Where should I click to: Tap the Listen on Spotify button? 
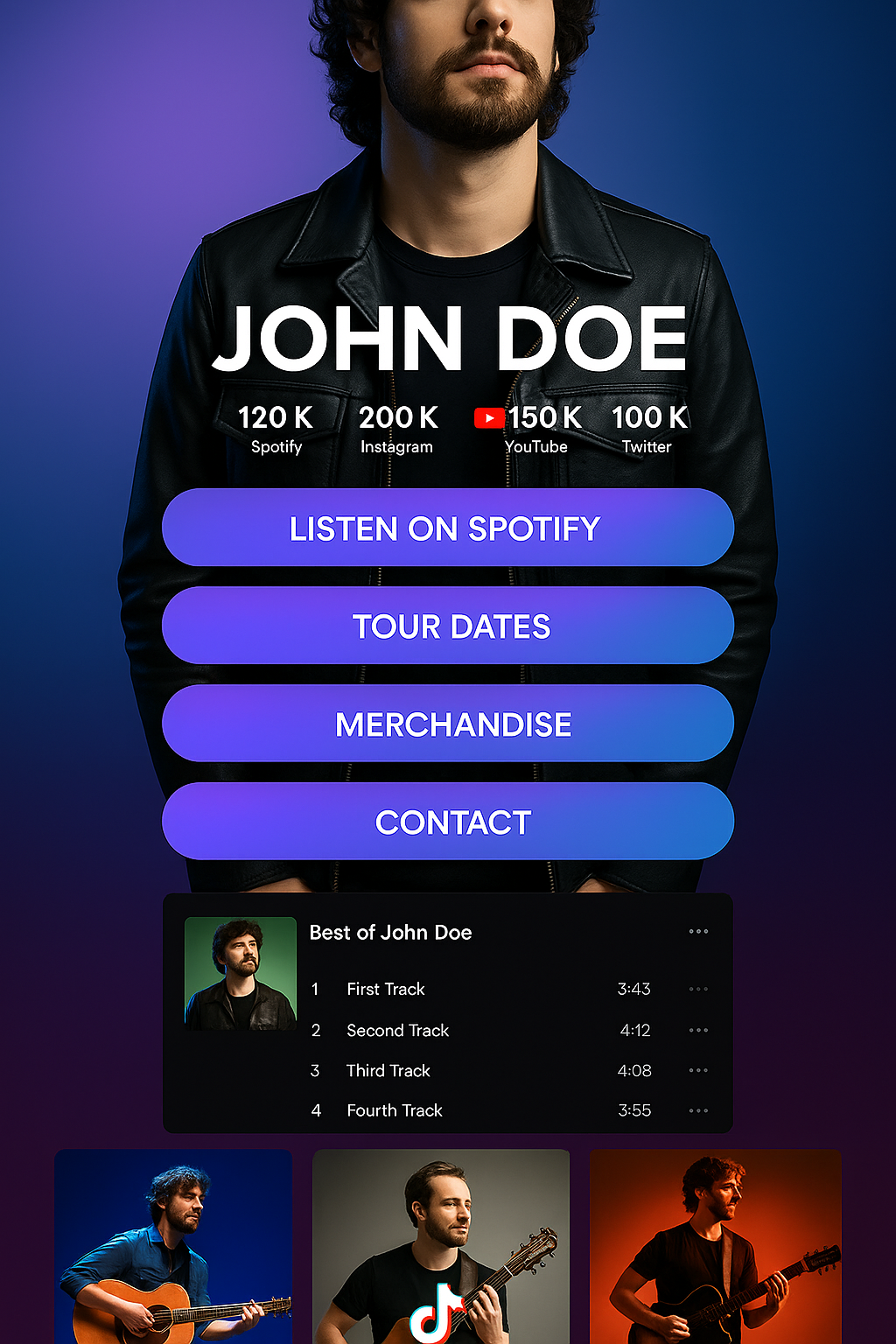[x=447, y=528]
